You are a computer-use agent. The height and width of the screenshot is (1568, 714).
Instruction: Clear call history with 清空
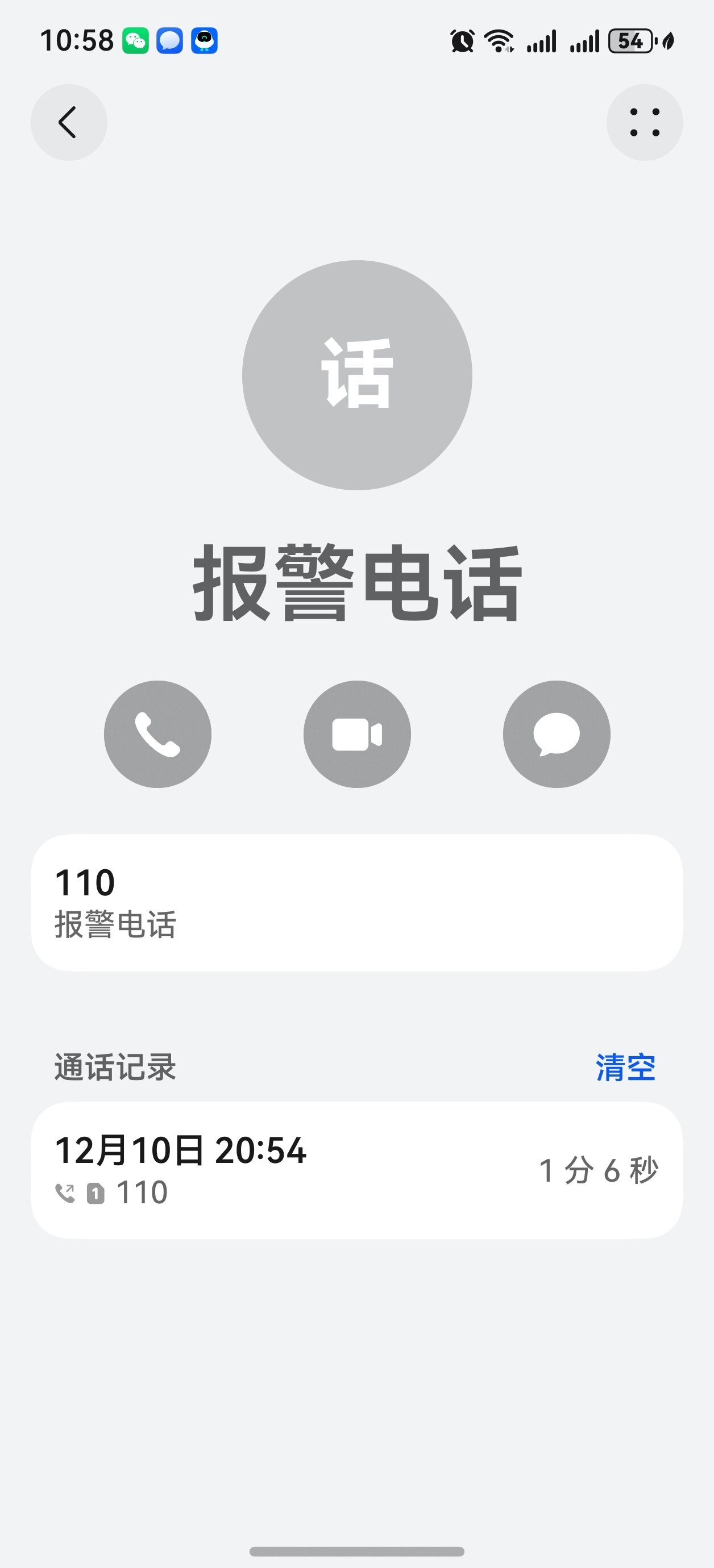pyautogui.click(x=626, y=1067)
